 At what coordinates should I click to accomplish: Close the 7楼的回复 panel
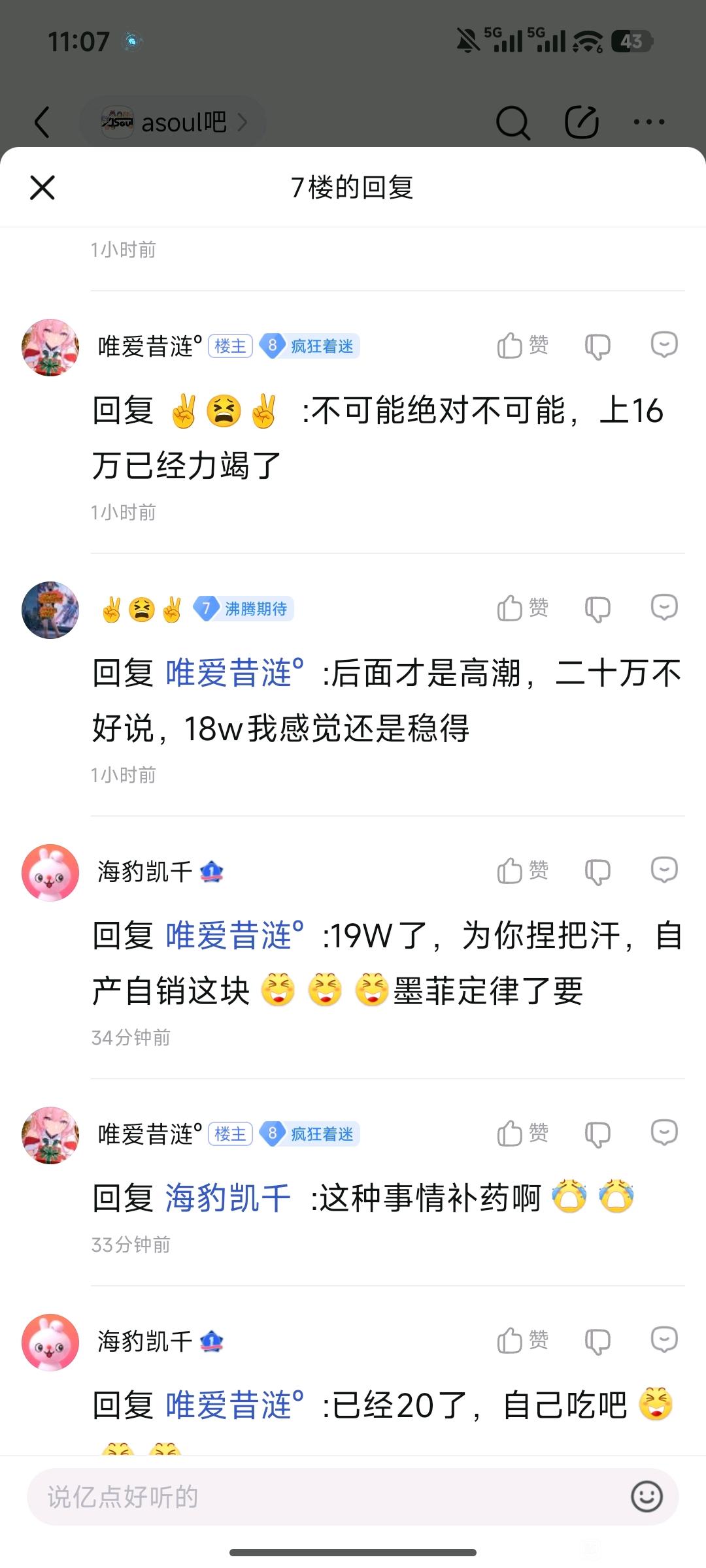(42, 188)
